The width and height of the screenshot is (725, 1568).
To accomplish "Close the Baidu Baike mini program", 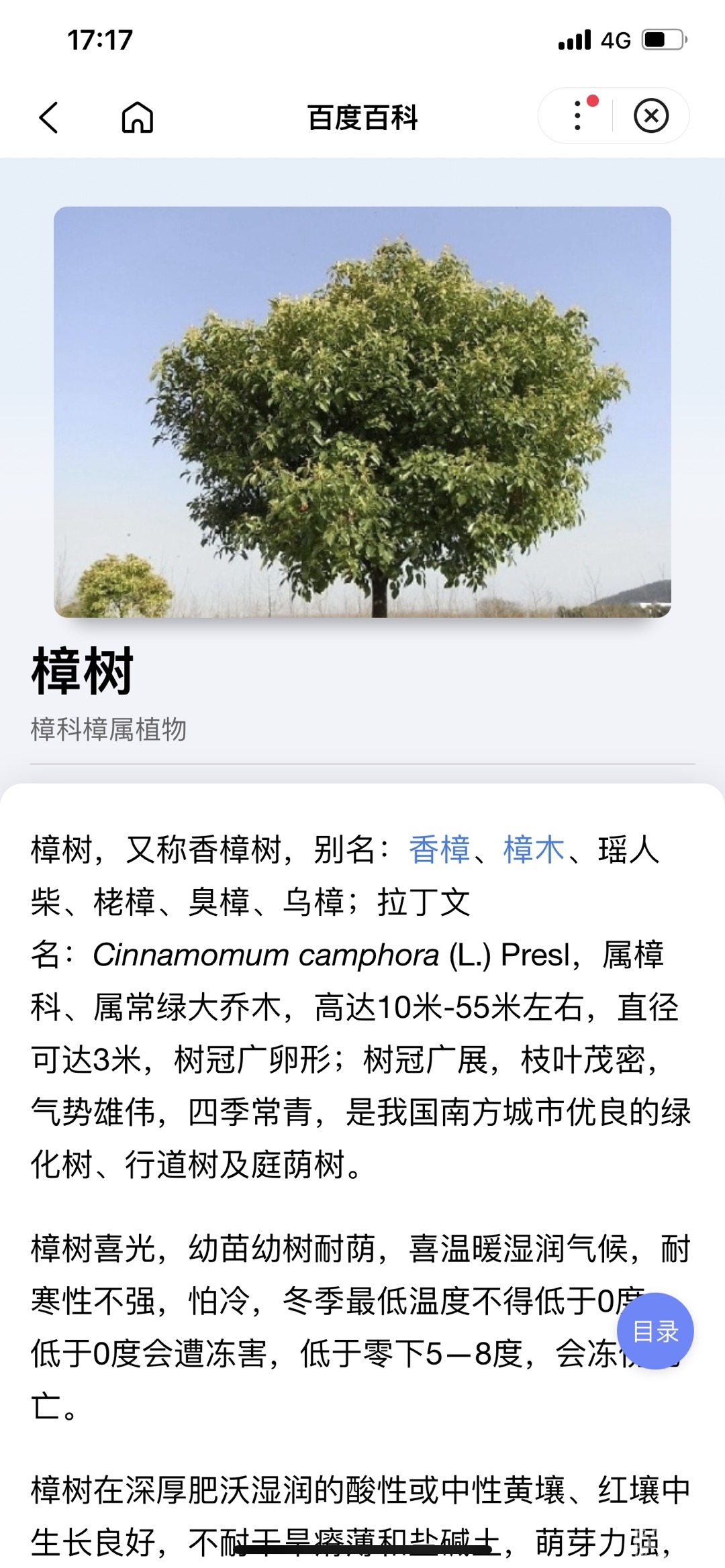I will tap(650, 116).
